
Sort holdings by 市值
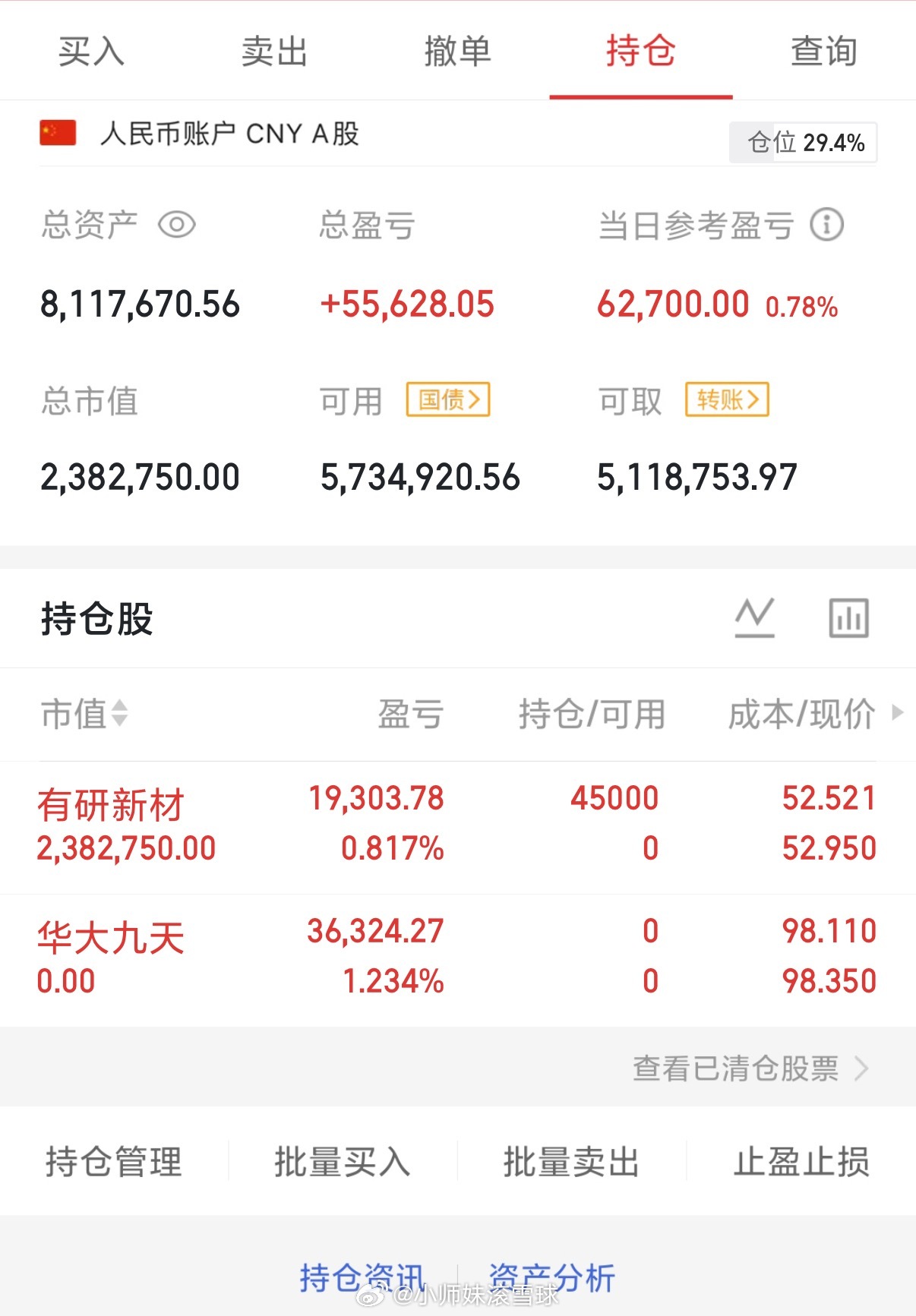tap(84, 714)
